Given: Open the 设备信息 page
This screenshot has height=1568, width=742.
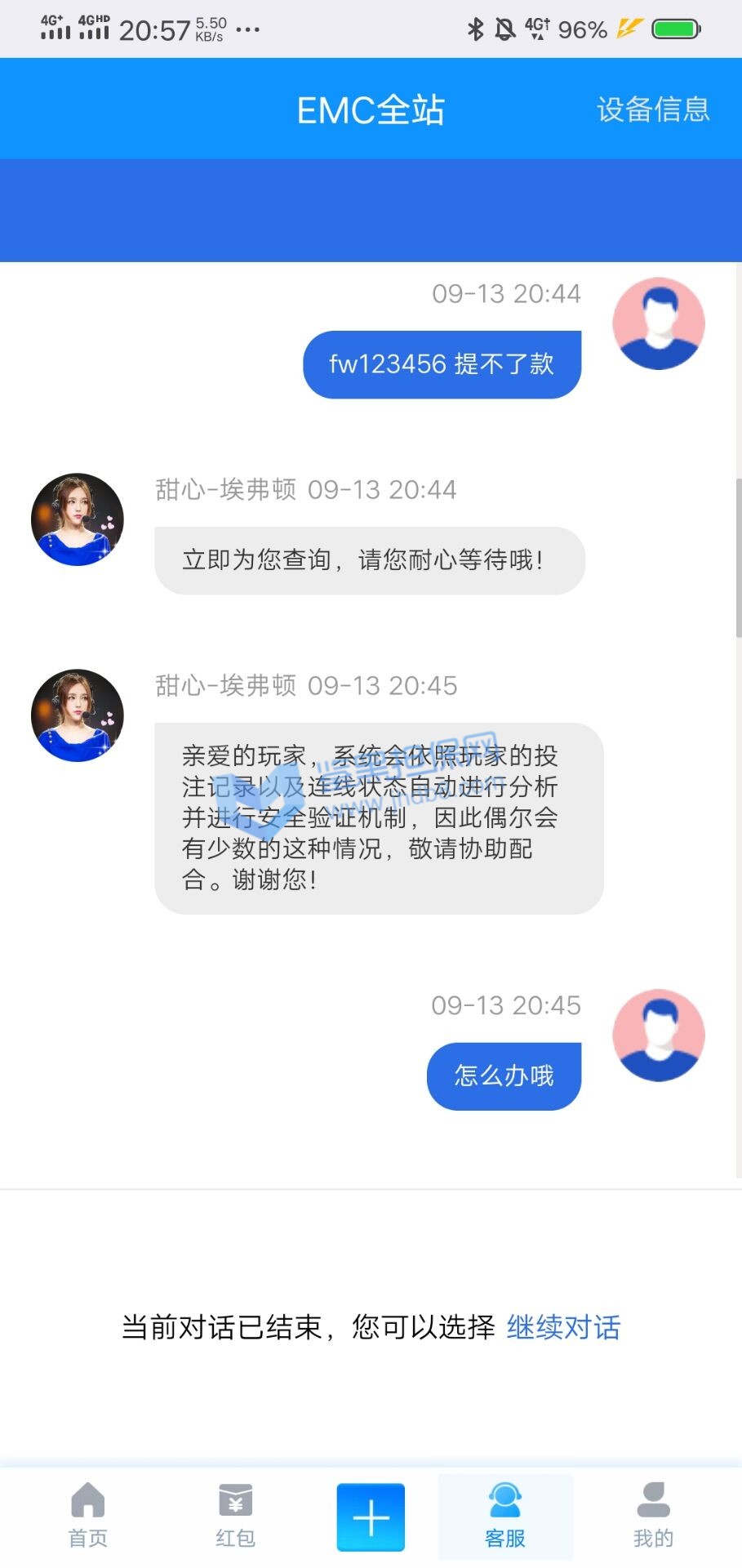Looking at the screenshot, I should pyautogui.click(x=653, y=109).
